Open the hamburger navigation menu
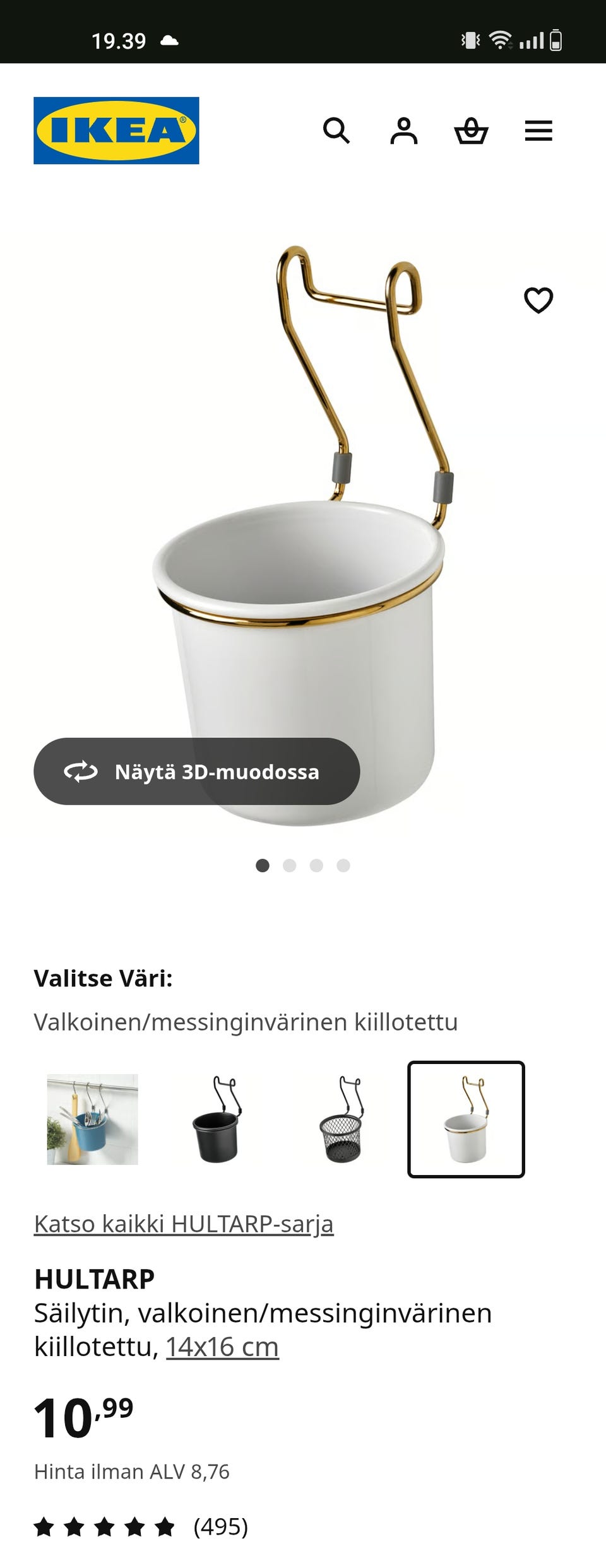The width and height of the screenshot is (606, 1568). click(x=538, y=131)
